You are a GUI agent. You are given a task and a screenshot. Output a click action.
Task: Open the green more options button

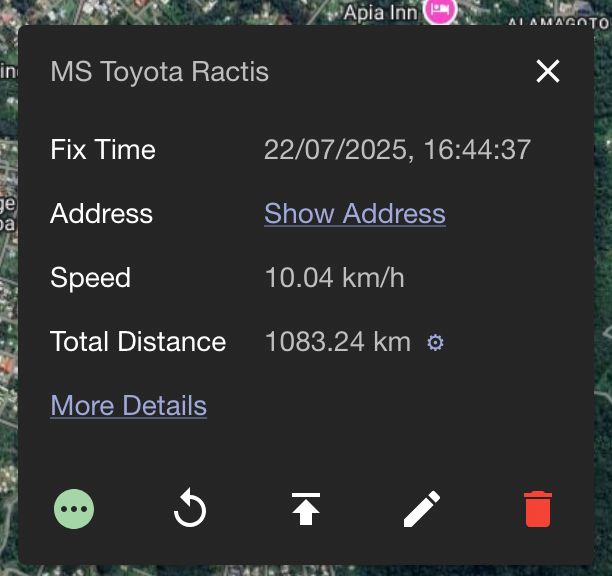click(x=74, y=509)
